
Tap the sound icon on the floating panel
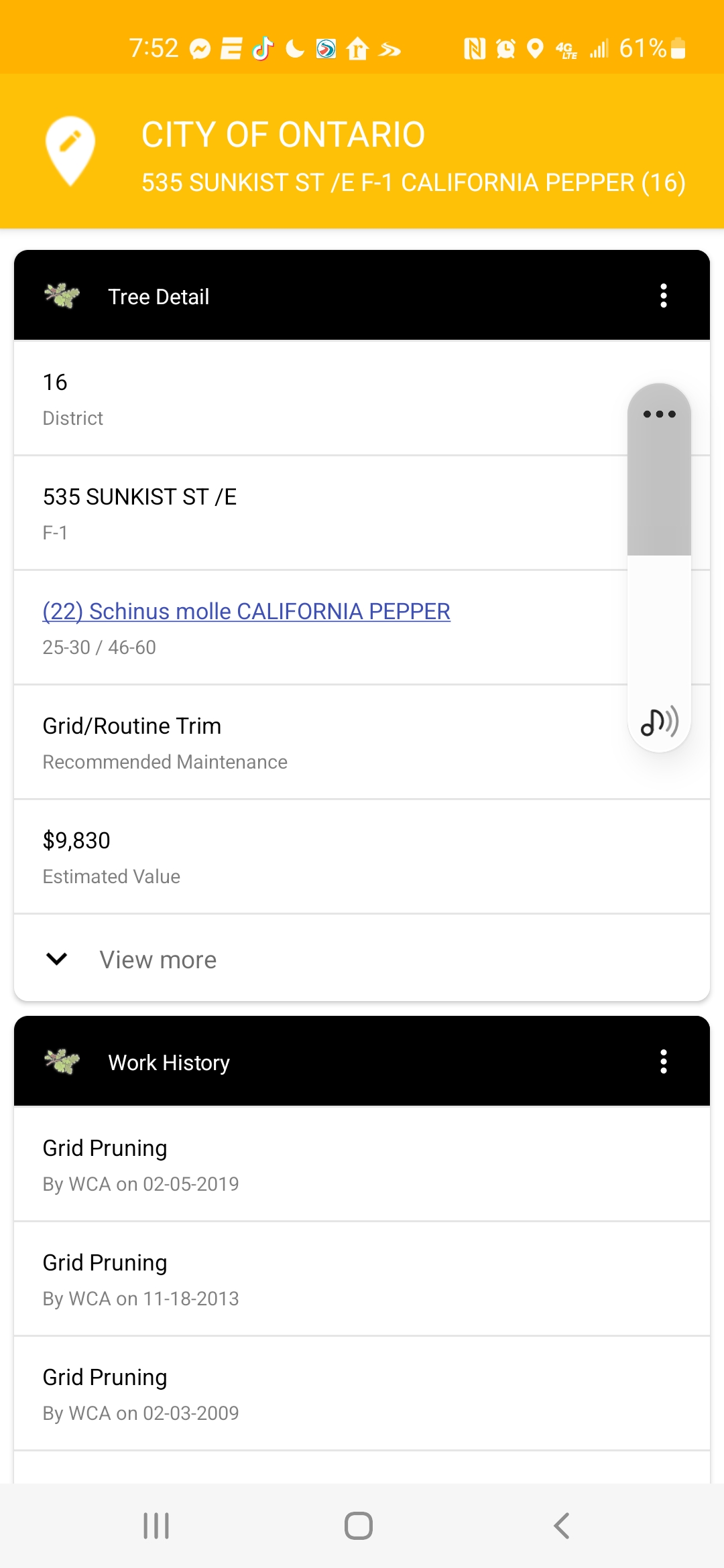coord(660,722)
